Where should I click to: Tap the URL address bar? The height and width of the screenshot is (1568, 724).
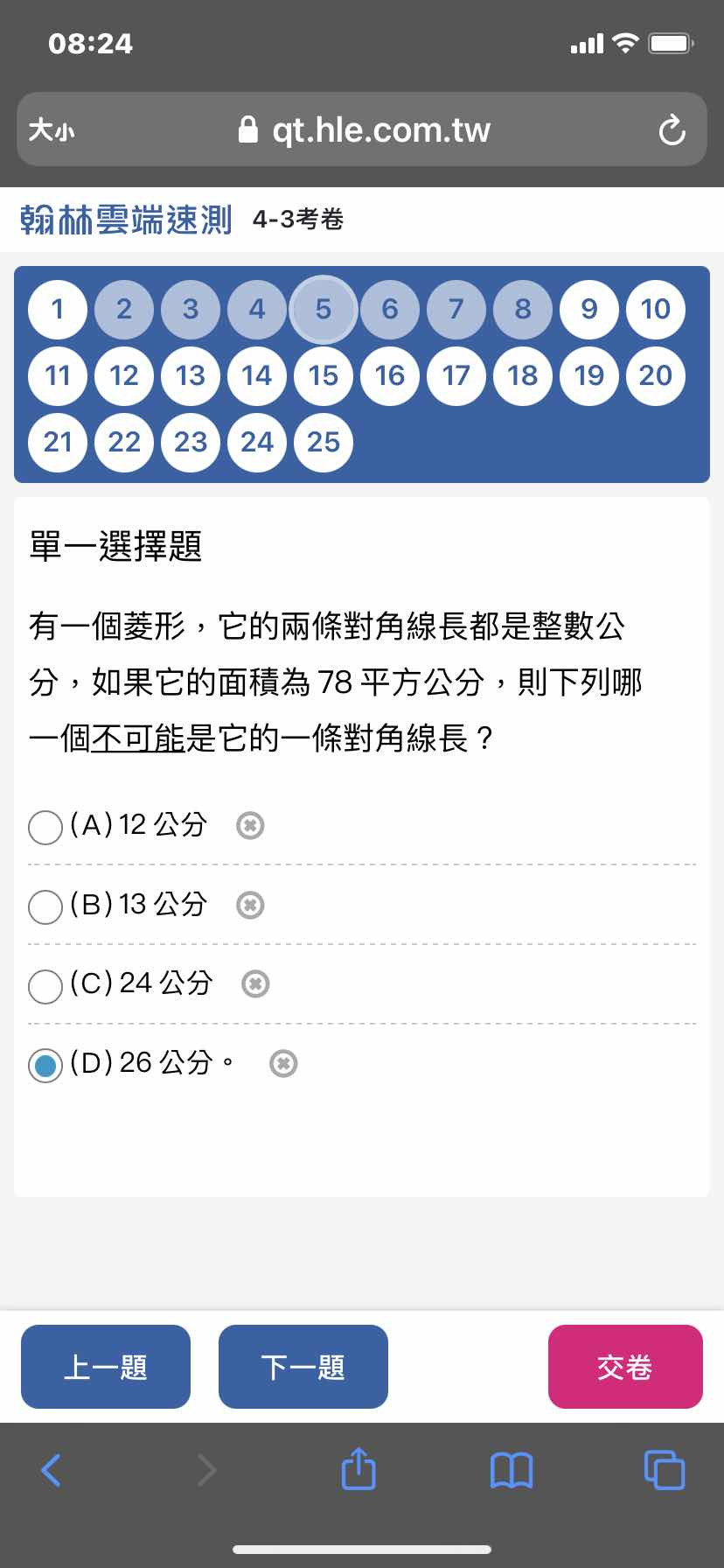[x=362, y=129]
